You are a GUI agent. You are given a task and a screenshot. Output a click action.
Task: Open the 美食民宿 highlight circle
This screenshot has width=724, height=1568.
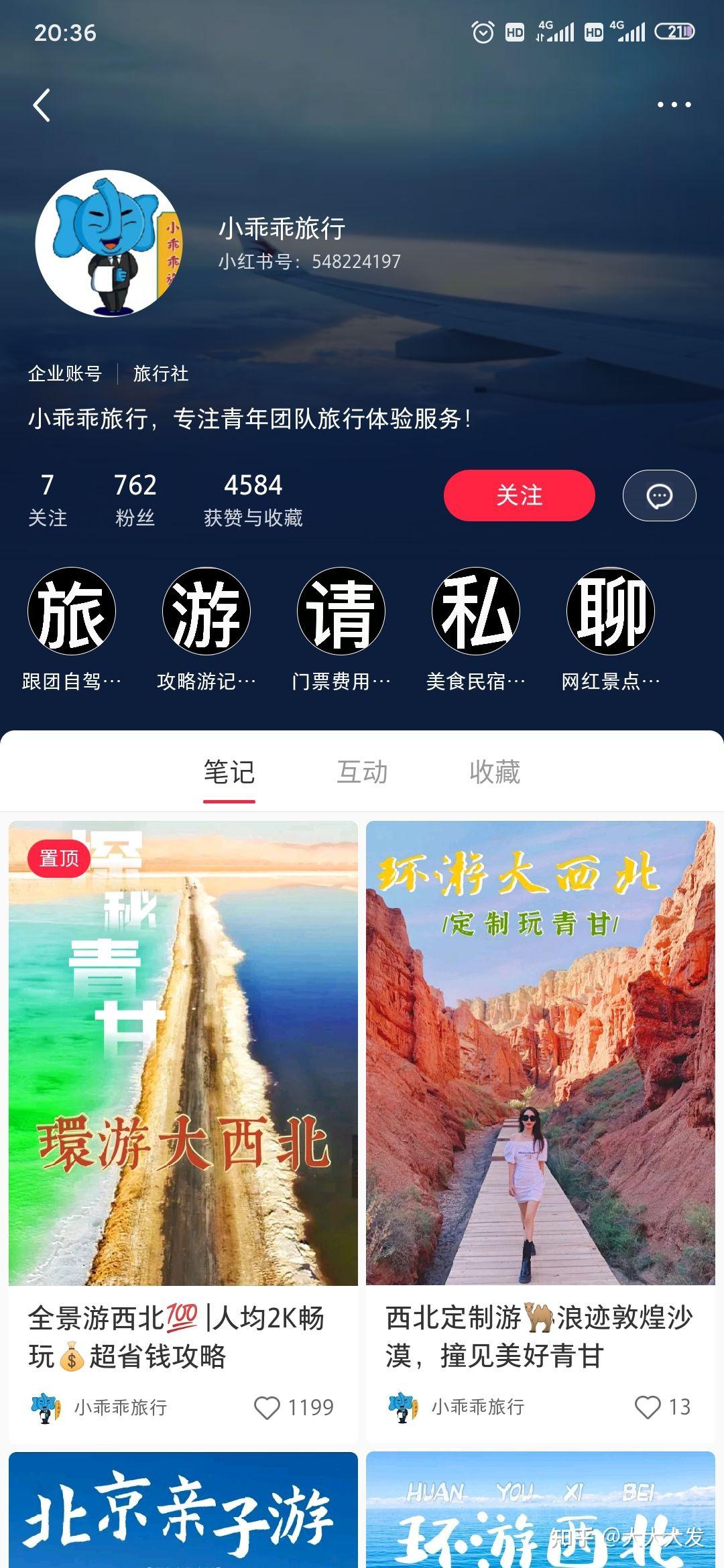click(476, 610)
